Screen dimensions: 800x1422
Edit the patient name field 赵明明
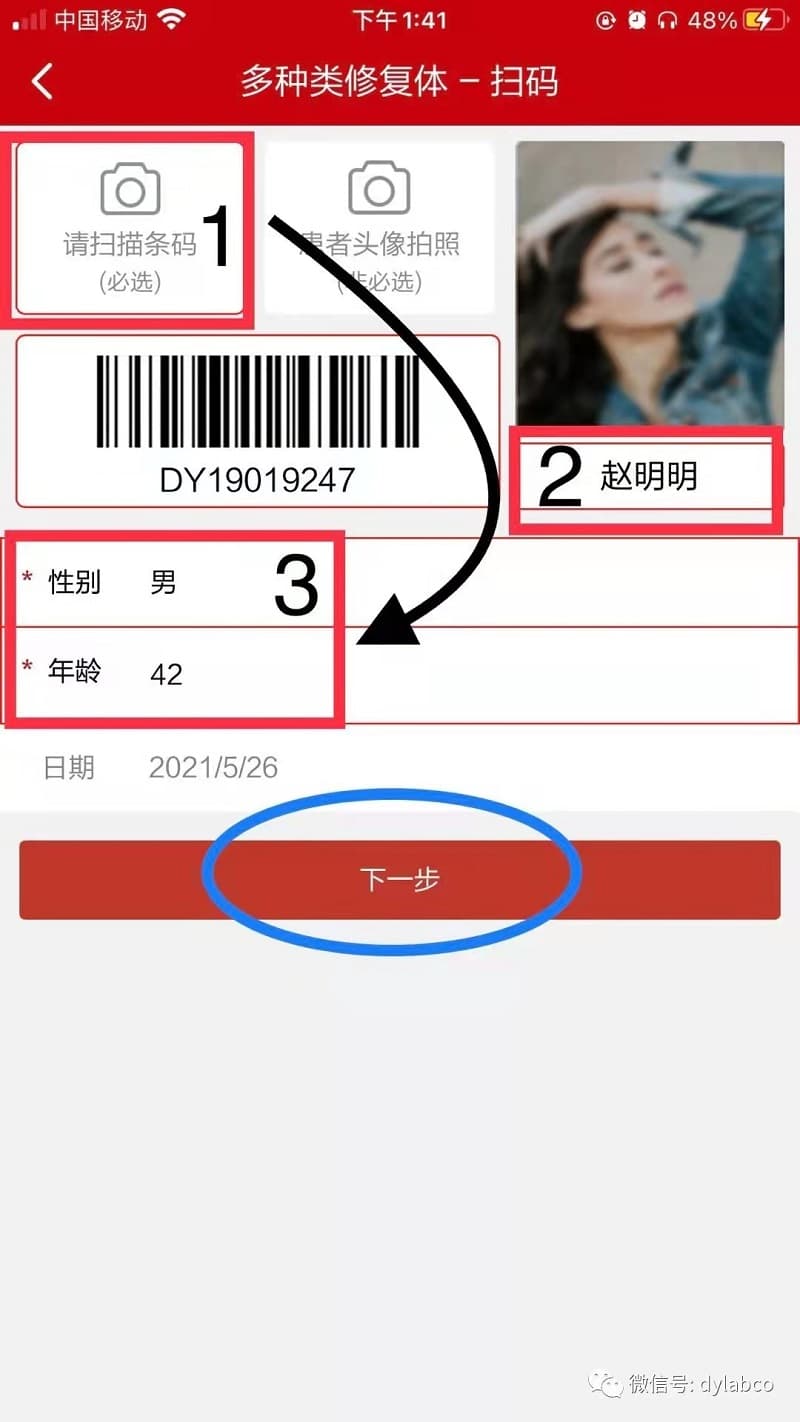(x=648, y=477)
